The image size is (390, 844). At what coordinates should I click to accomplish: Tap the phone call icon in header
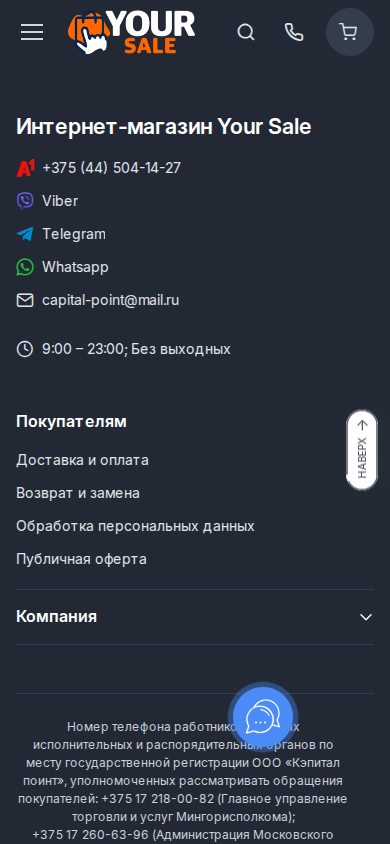294,32
